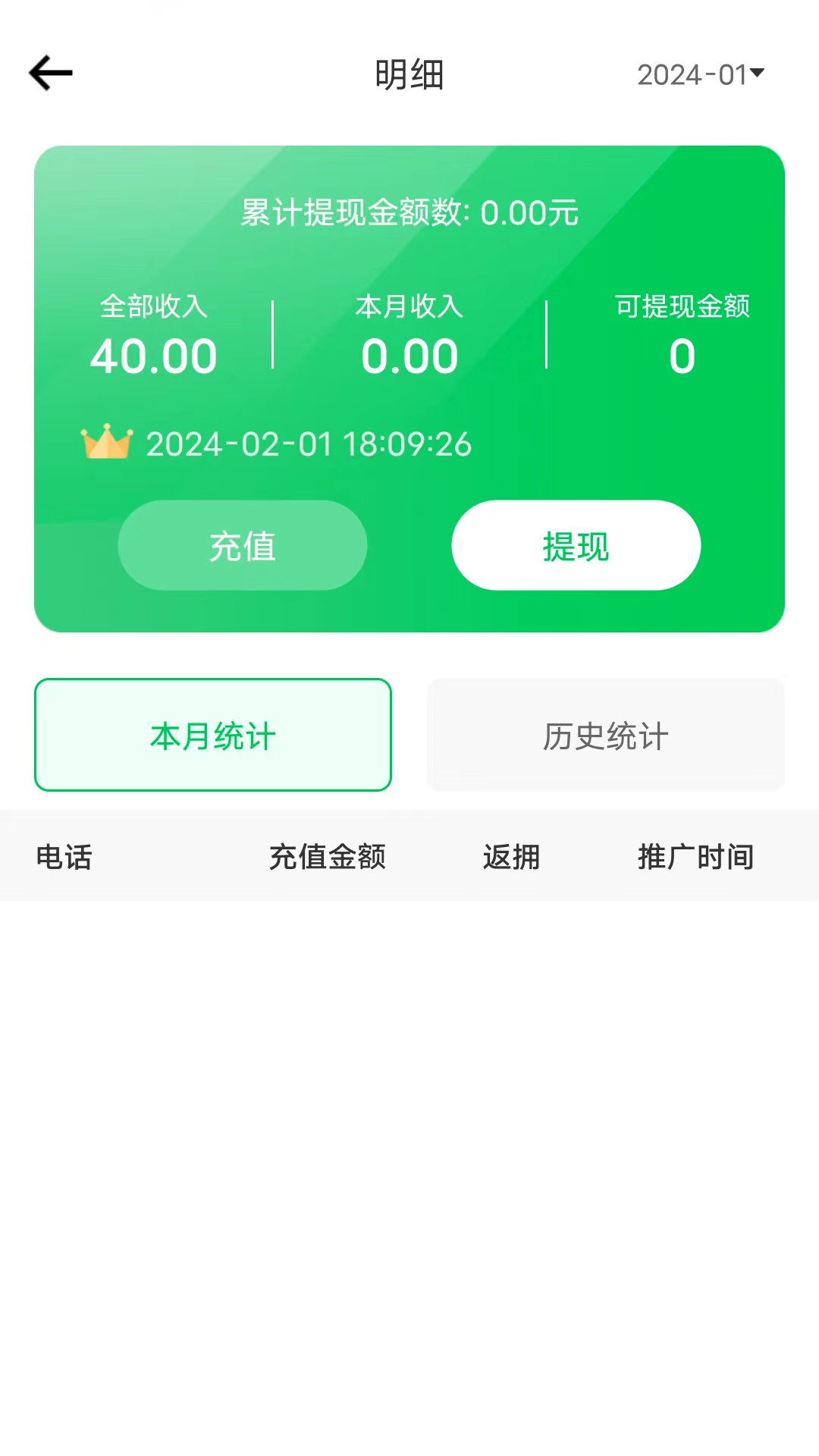The image size is (819, 1456).
Task: Click the 明细 page title
Action: pos(409,74)
